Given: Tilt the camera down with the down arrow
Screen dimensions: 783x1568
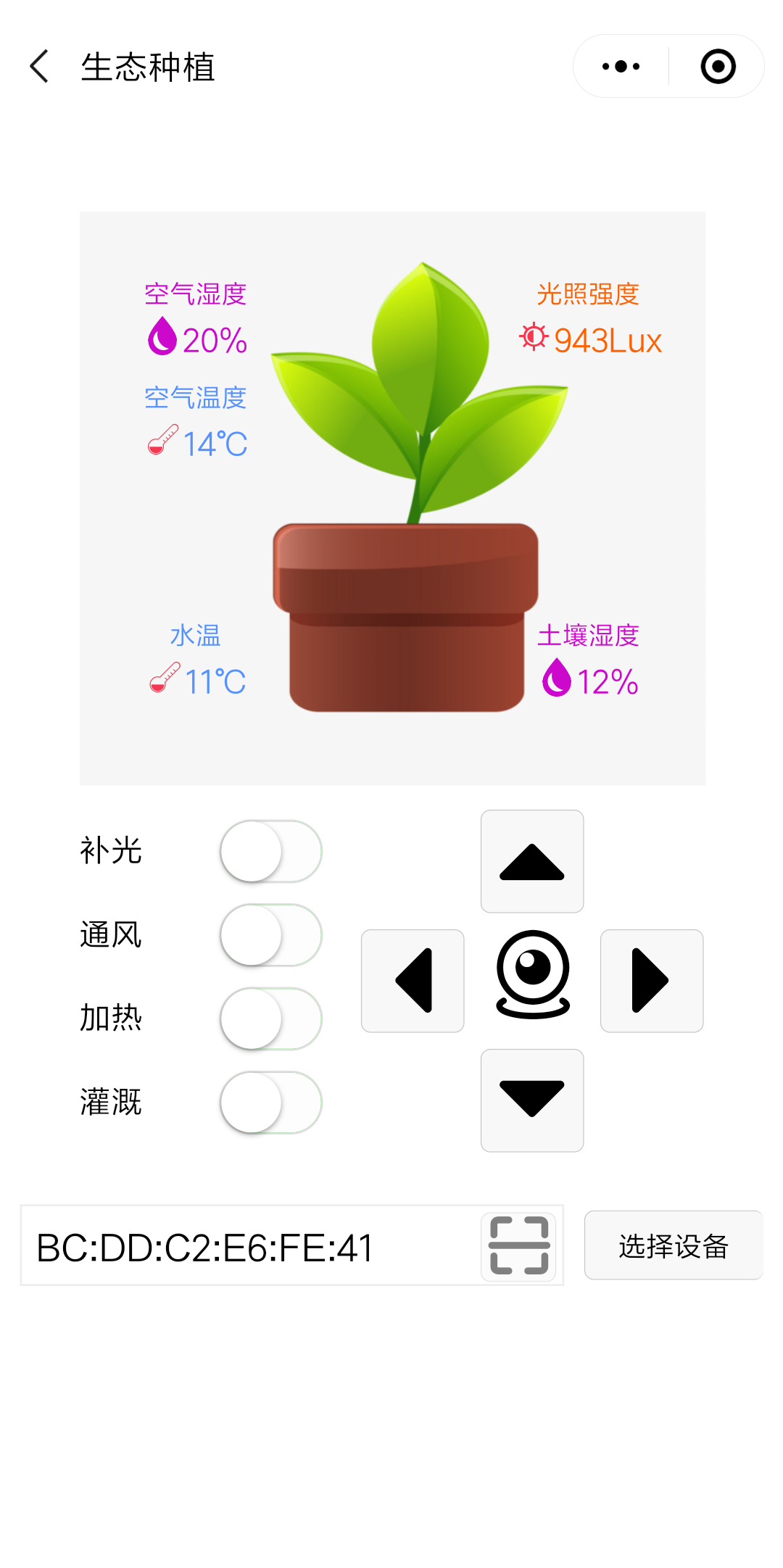Looking at the screenshot, I should pyautogui.click(x=532, y=1100).
